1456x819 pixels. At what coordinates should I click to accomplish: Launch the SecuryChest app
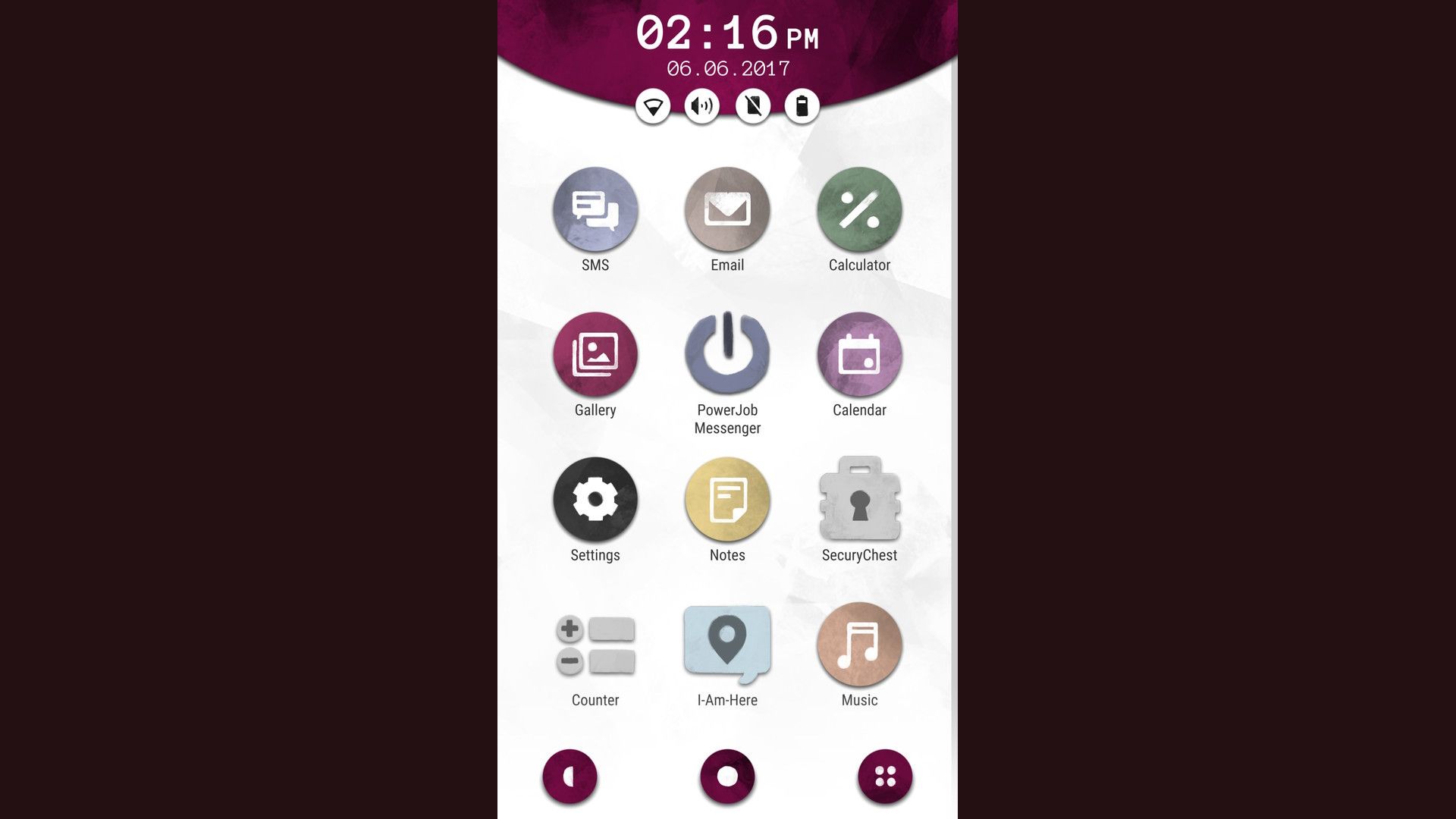pyautogui.click(x=859, y=499)
